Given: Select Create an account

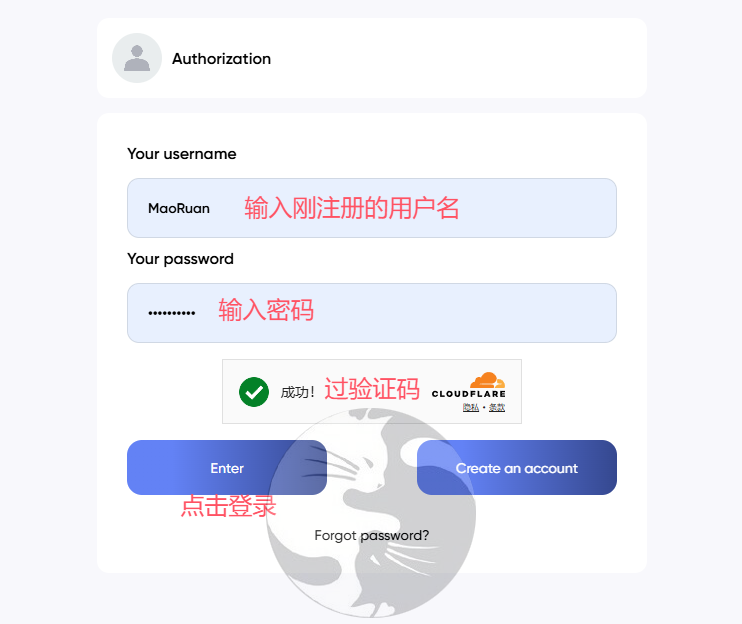Looking at the screenshot, I should click(x=516, y=468).
